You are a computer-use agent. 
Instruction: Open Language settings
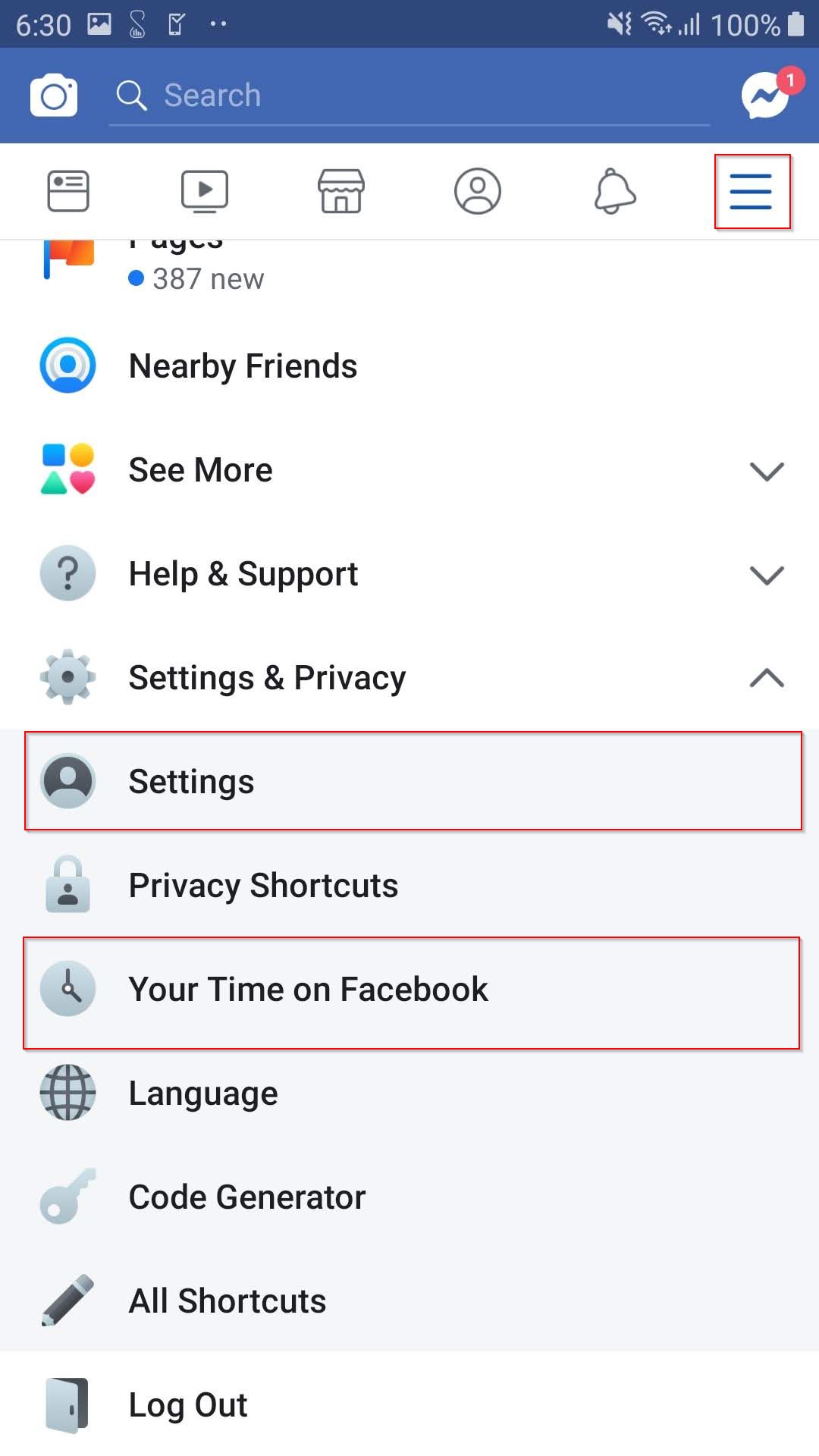pyautogui.click(x=203, y=1094)
